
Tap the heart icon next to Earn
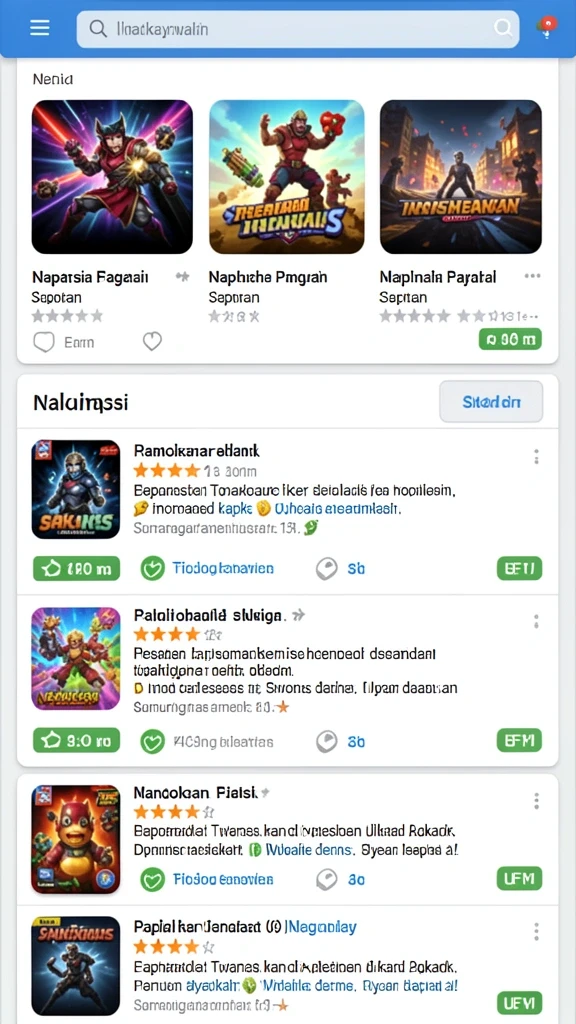click(152, 341)
